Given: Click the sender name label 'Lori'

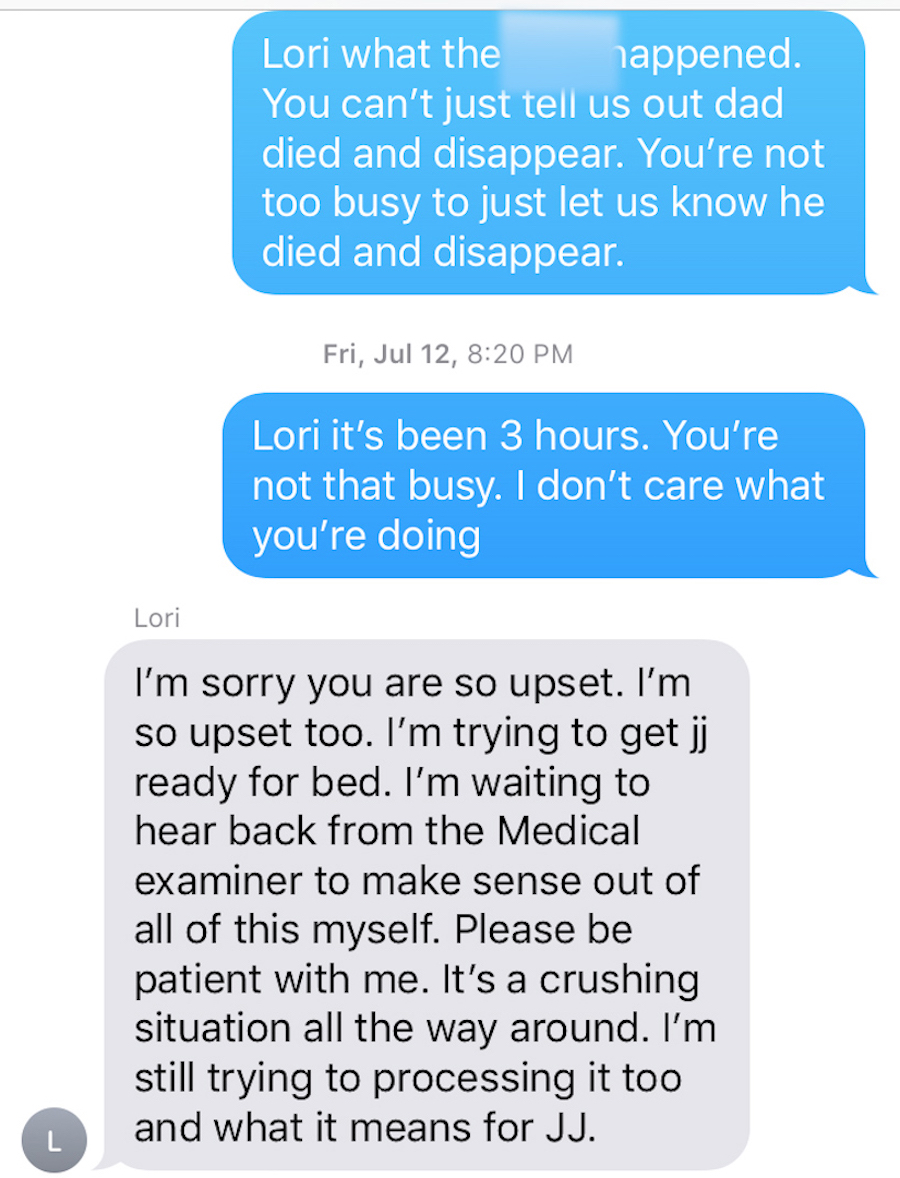Looking at the screenshot, I should click(156, 617).
